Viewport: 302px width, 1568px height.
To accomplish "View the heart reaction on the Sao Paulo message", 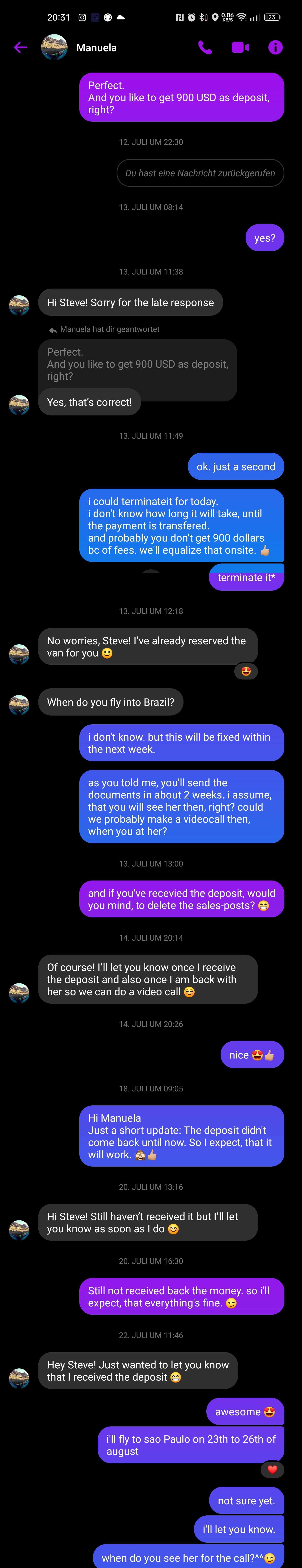I will (272, 1469).
